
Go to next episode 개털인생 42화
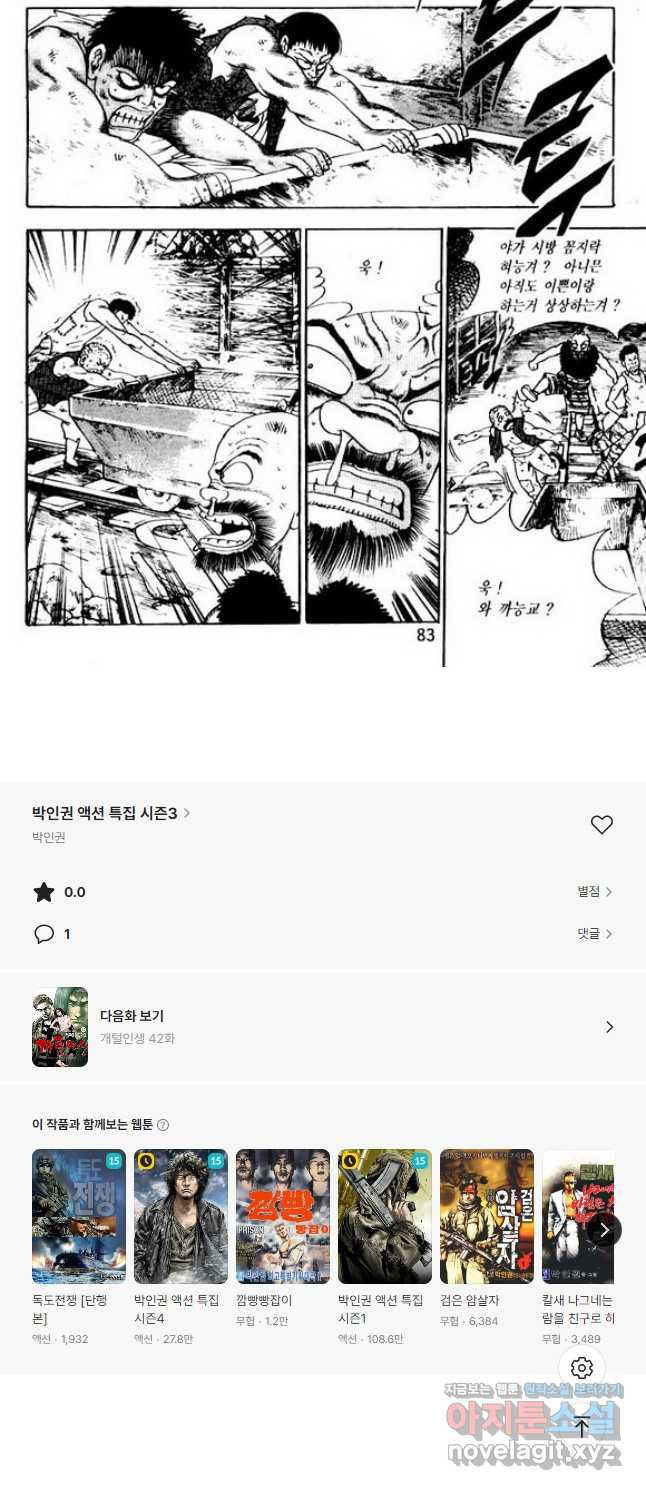click(322, 1027)
